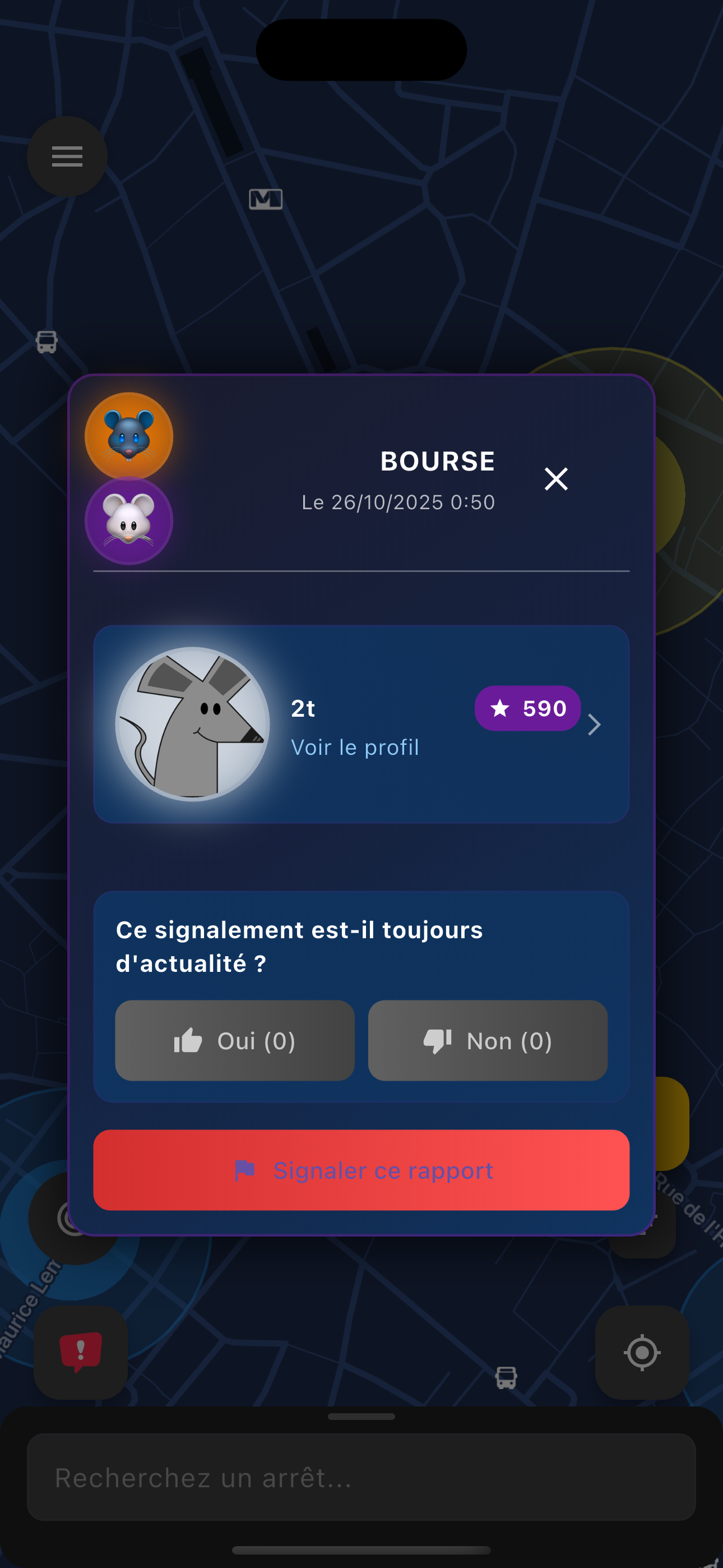Screen dimensions: 723x1568
Task: Click the flag icon inside the report button
Action: pyautogui.click(x=246, y=1169)
